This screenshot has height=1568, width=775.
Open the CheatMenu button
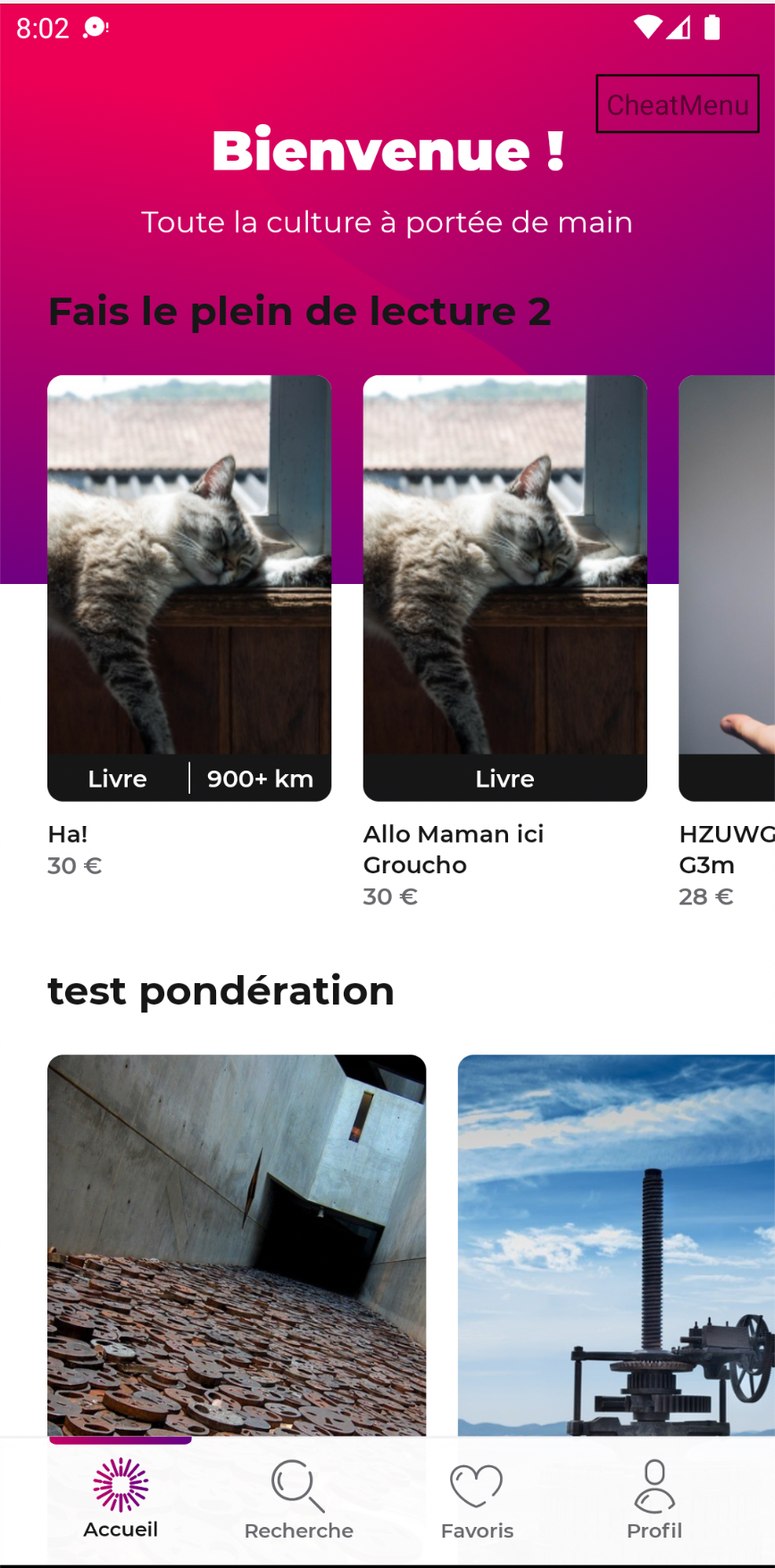pos(678,104)
